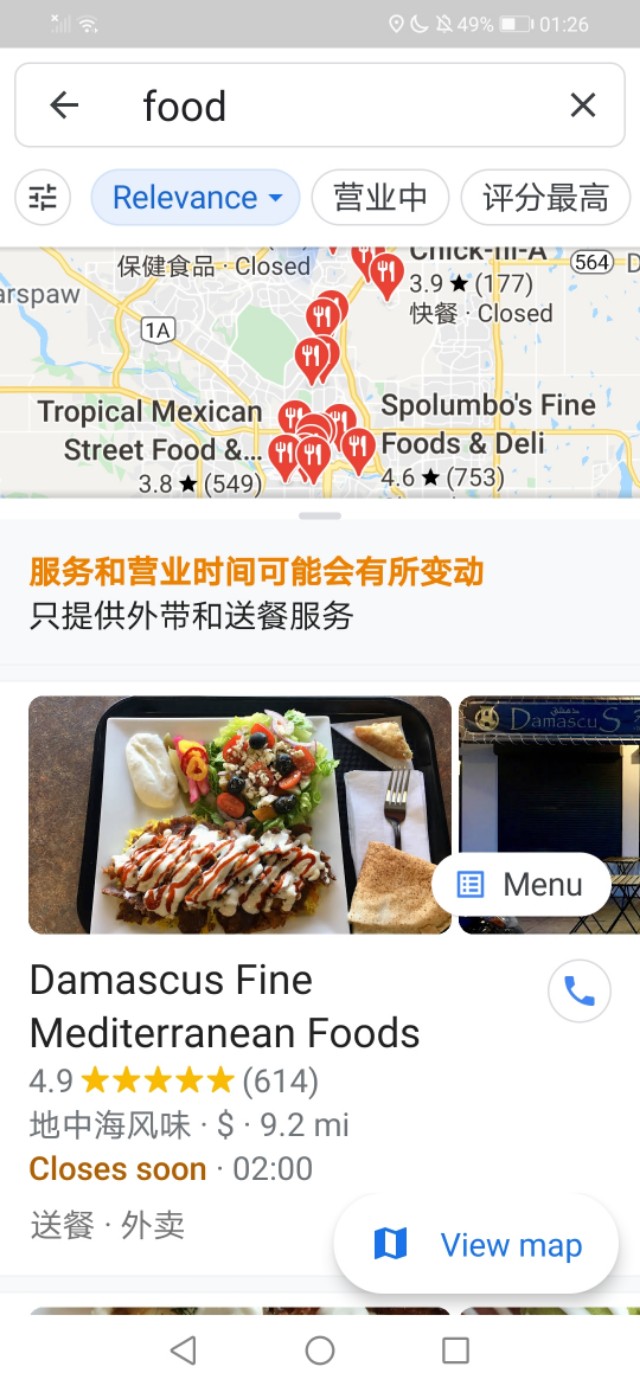The width and height of the screenshot is (640, 1386).
Task: Open the Damascus Fine Mediterranean Foods listing
Action: pos(225,1006)
